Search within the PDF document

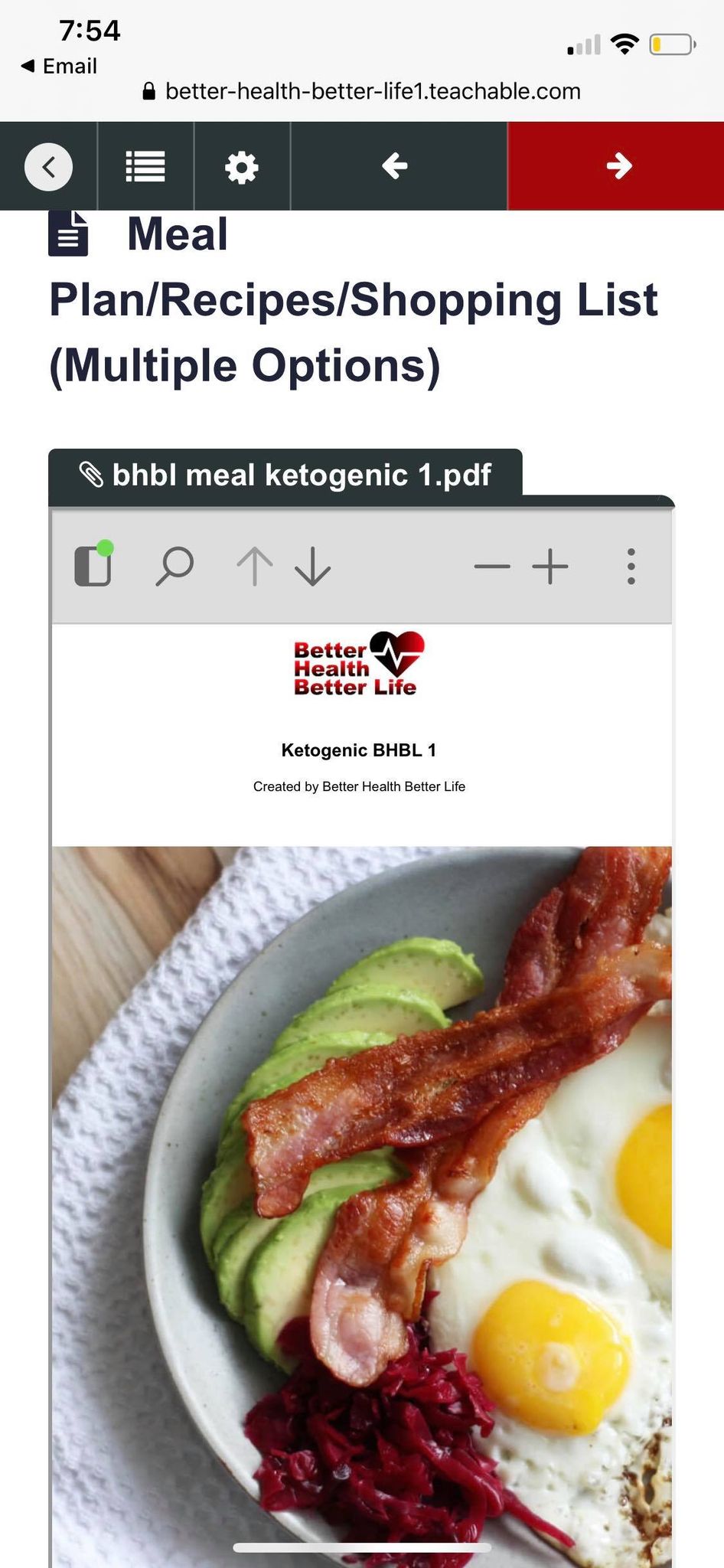coord(174,566)
